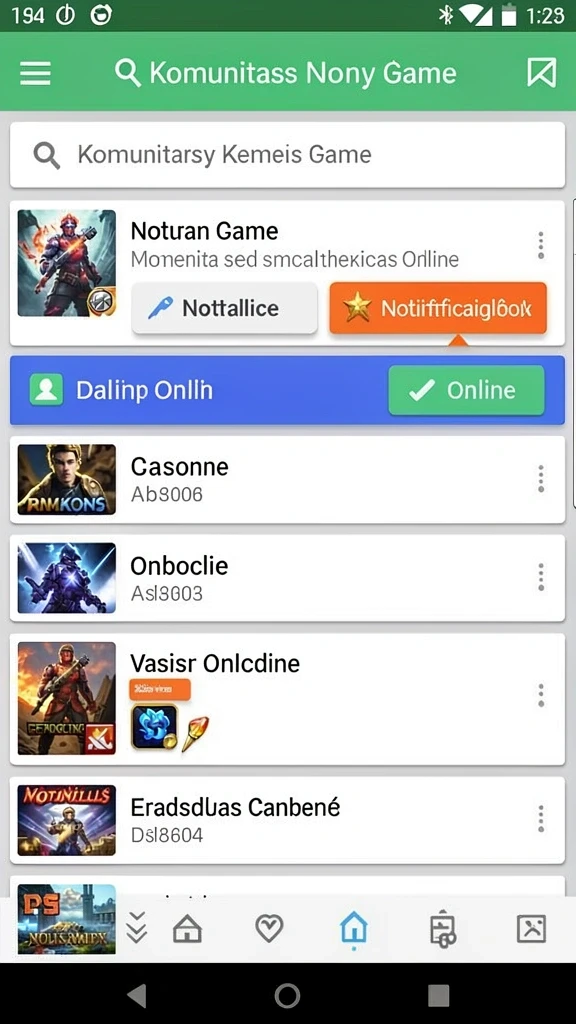Tap the green Online button
576x1024 pixels.
pyautogui.click(x=466, y=390)
